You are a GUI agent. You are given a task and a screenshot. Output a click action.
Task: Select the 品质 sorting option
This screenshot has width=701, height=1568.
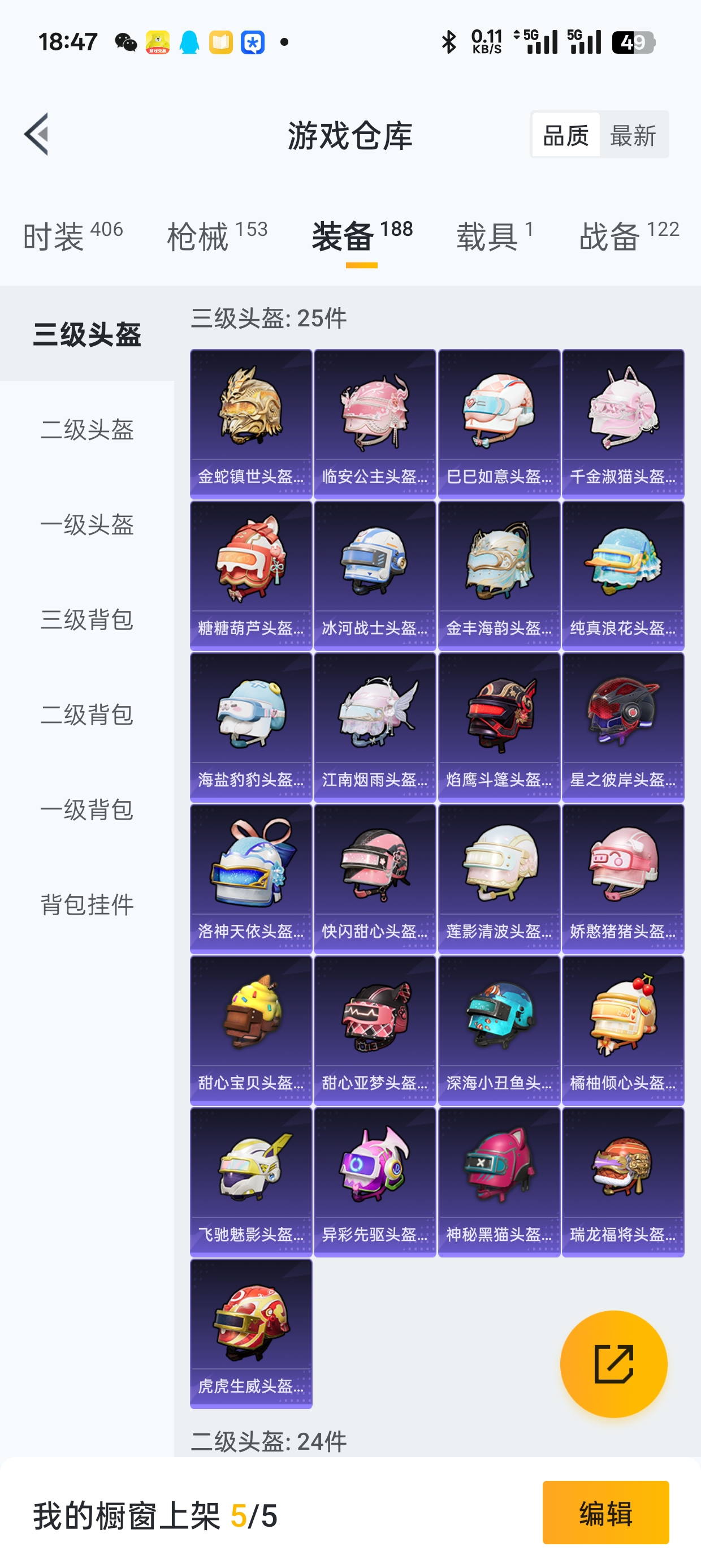tap(566, 135)
